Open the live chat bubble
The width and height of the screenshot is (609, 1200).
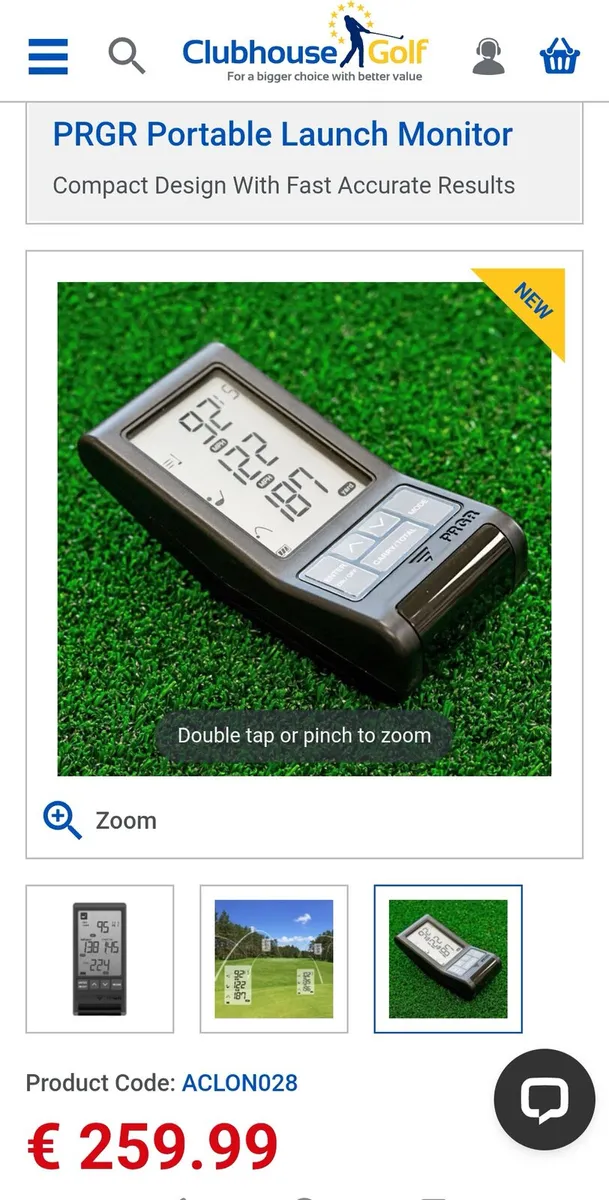coord(544,1099)
